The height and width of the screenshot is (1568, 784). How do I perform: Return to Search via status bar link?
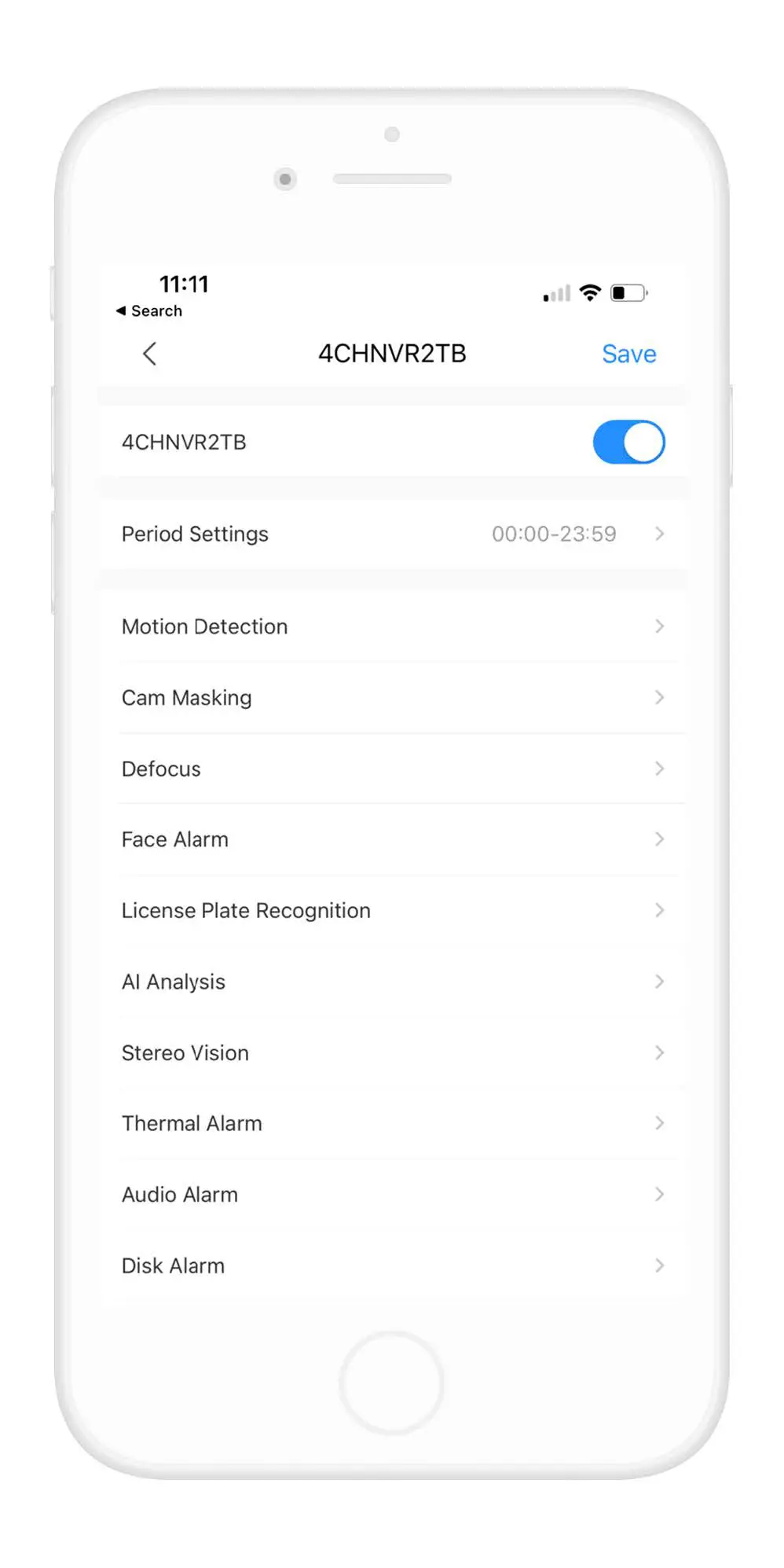click(149, 310)
